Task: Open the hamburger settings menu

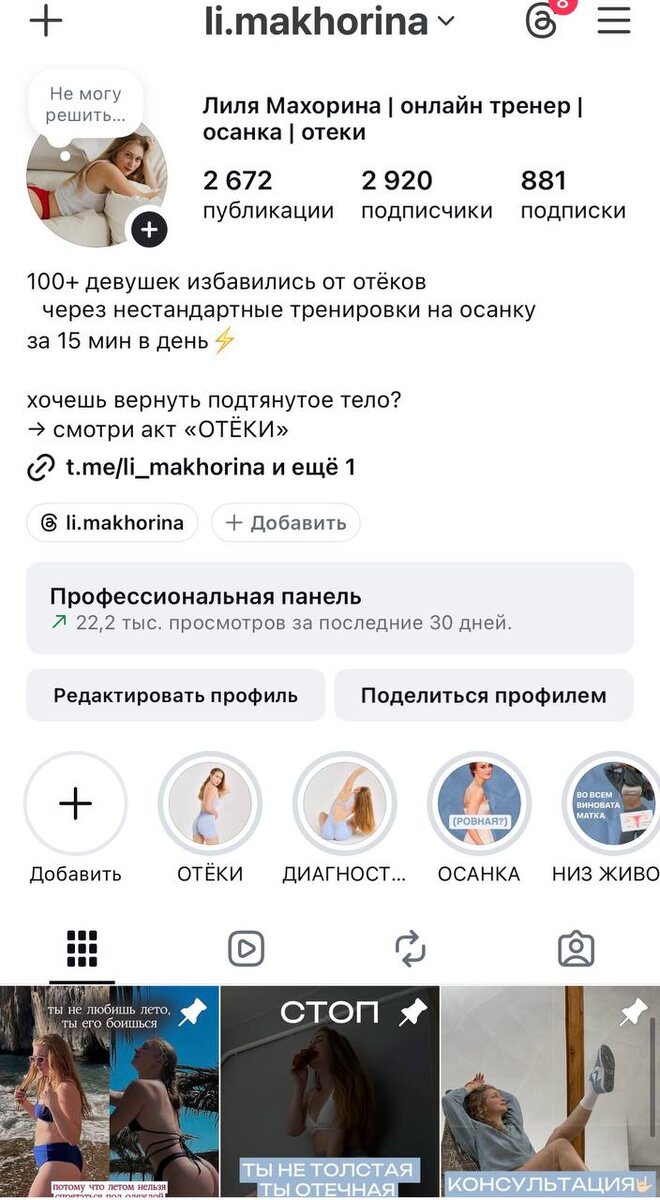Action: point(614,20)
